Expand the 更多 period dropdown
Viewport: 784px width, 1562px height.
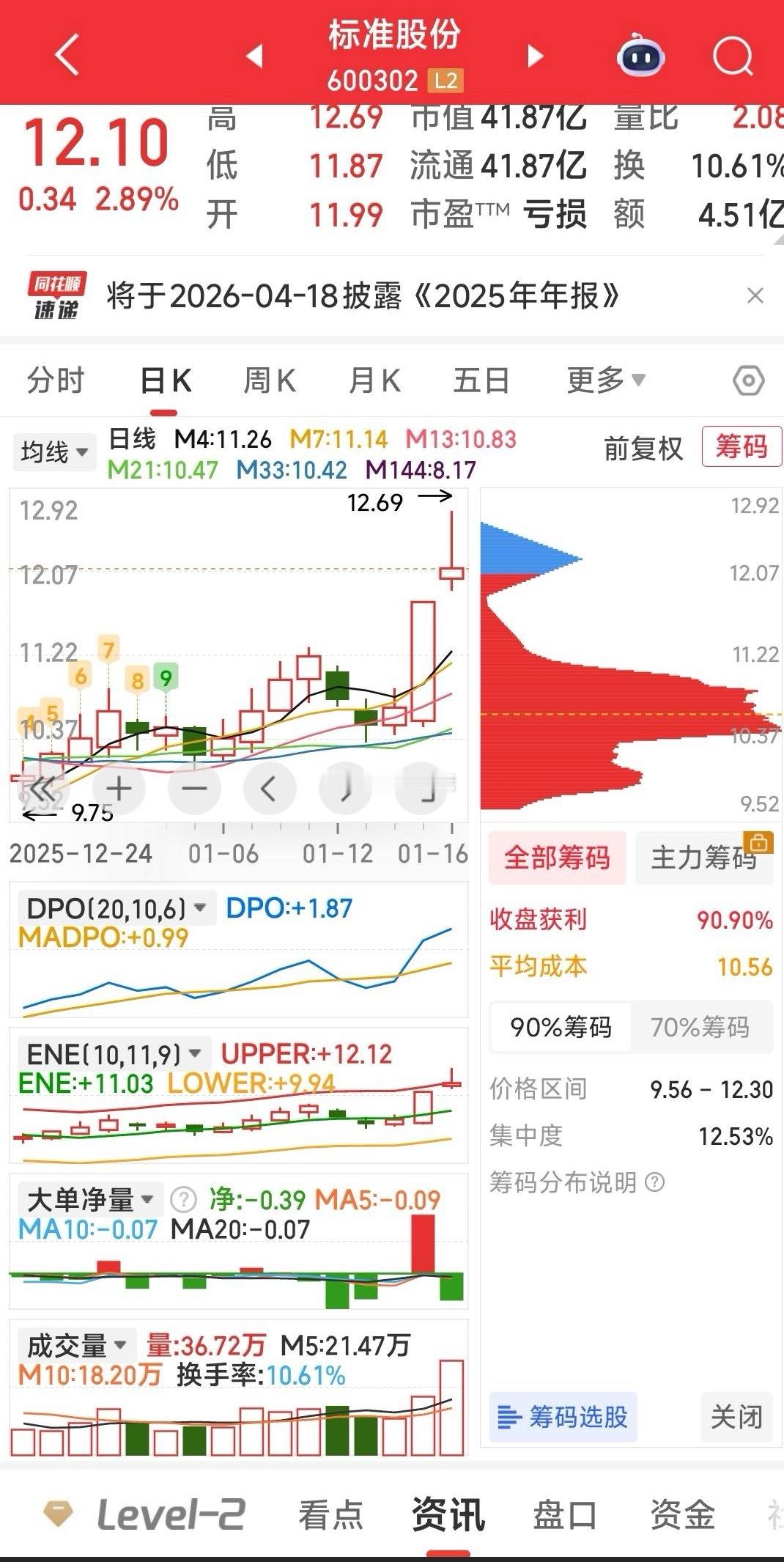pos(605,381)
